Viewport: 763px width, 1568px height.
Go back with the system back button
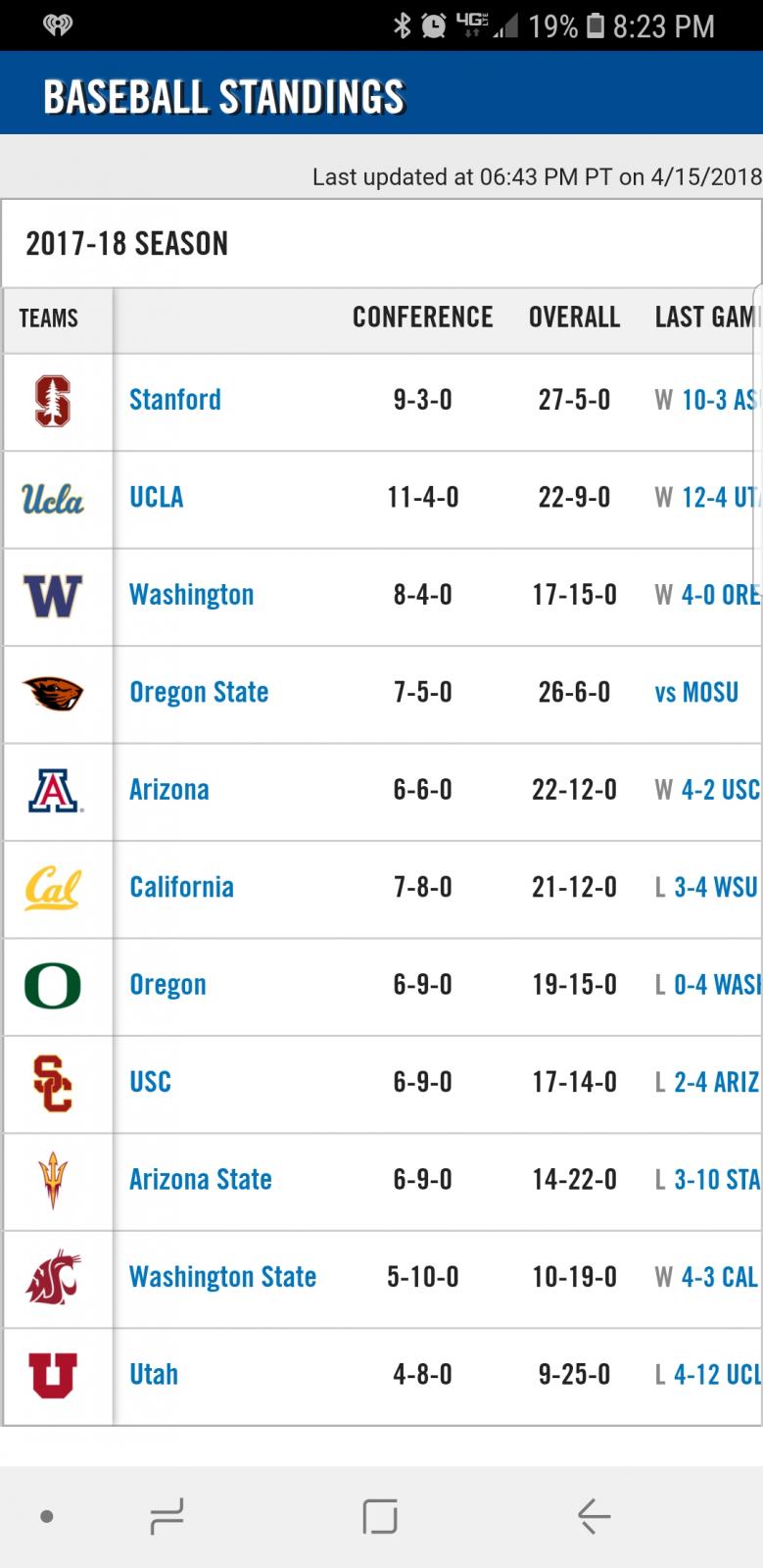click(594, 1516)
